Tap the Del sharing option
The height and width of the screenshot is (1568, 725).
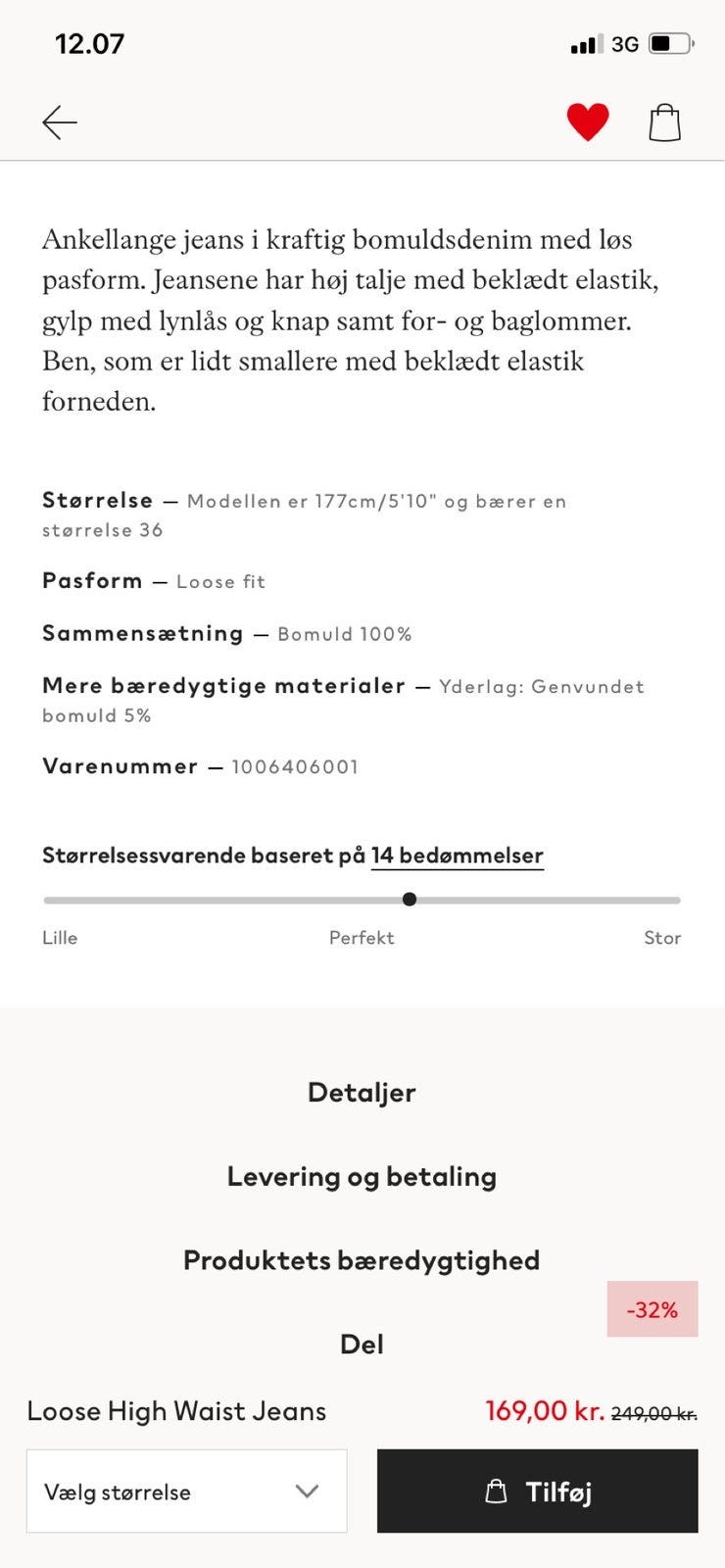tap(362, 1344)
